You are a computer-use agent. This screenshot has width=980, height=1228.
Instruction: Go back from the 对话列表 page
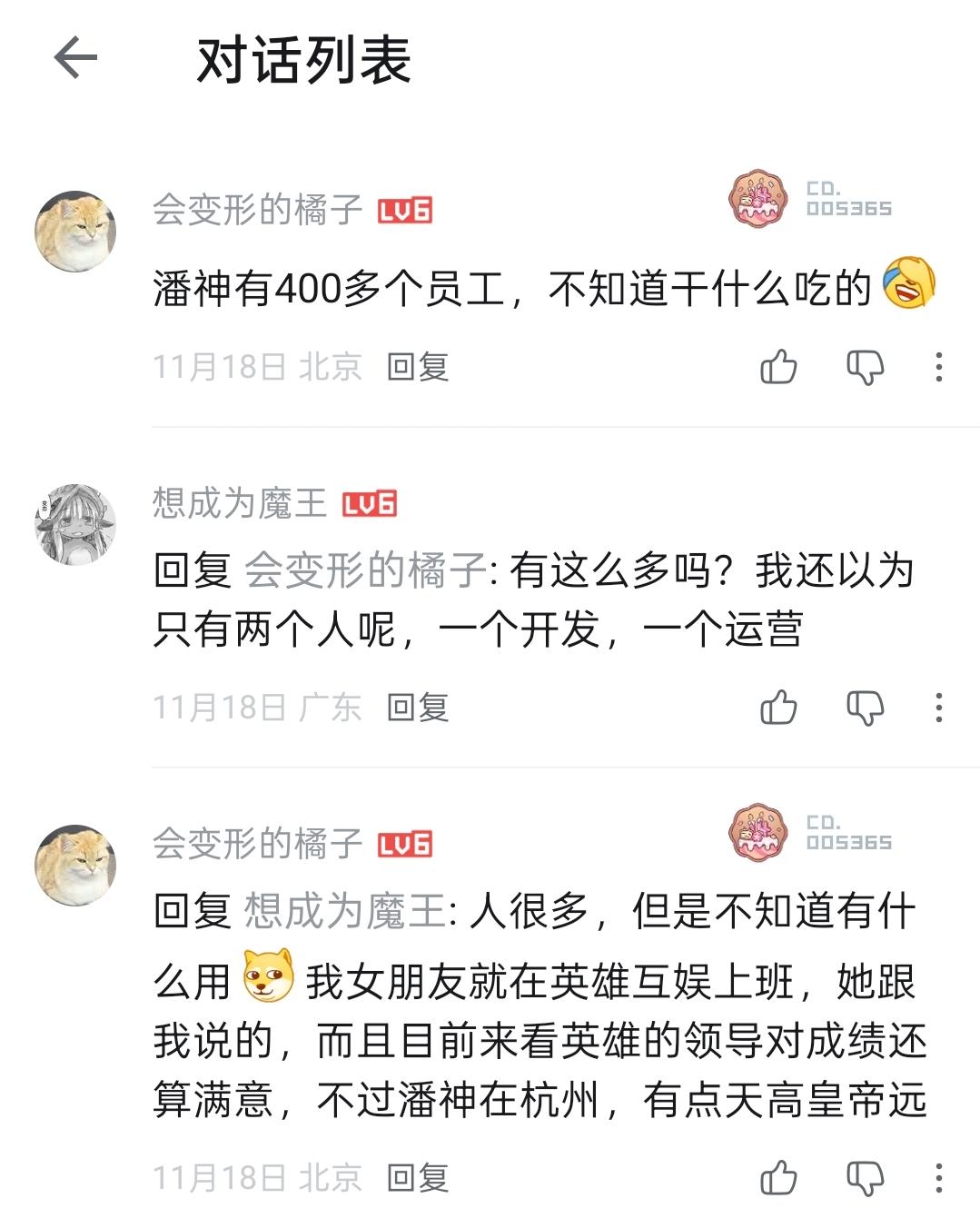[75, 59]
